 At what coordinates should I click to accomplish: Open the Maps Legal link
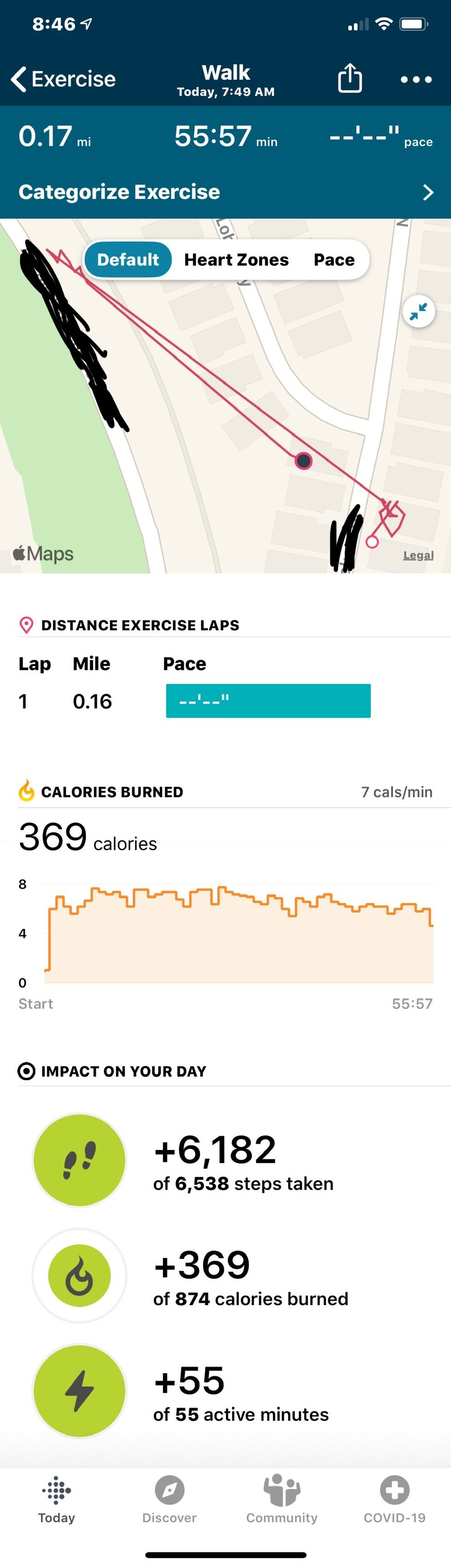[x=418, y=555]
